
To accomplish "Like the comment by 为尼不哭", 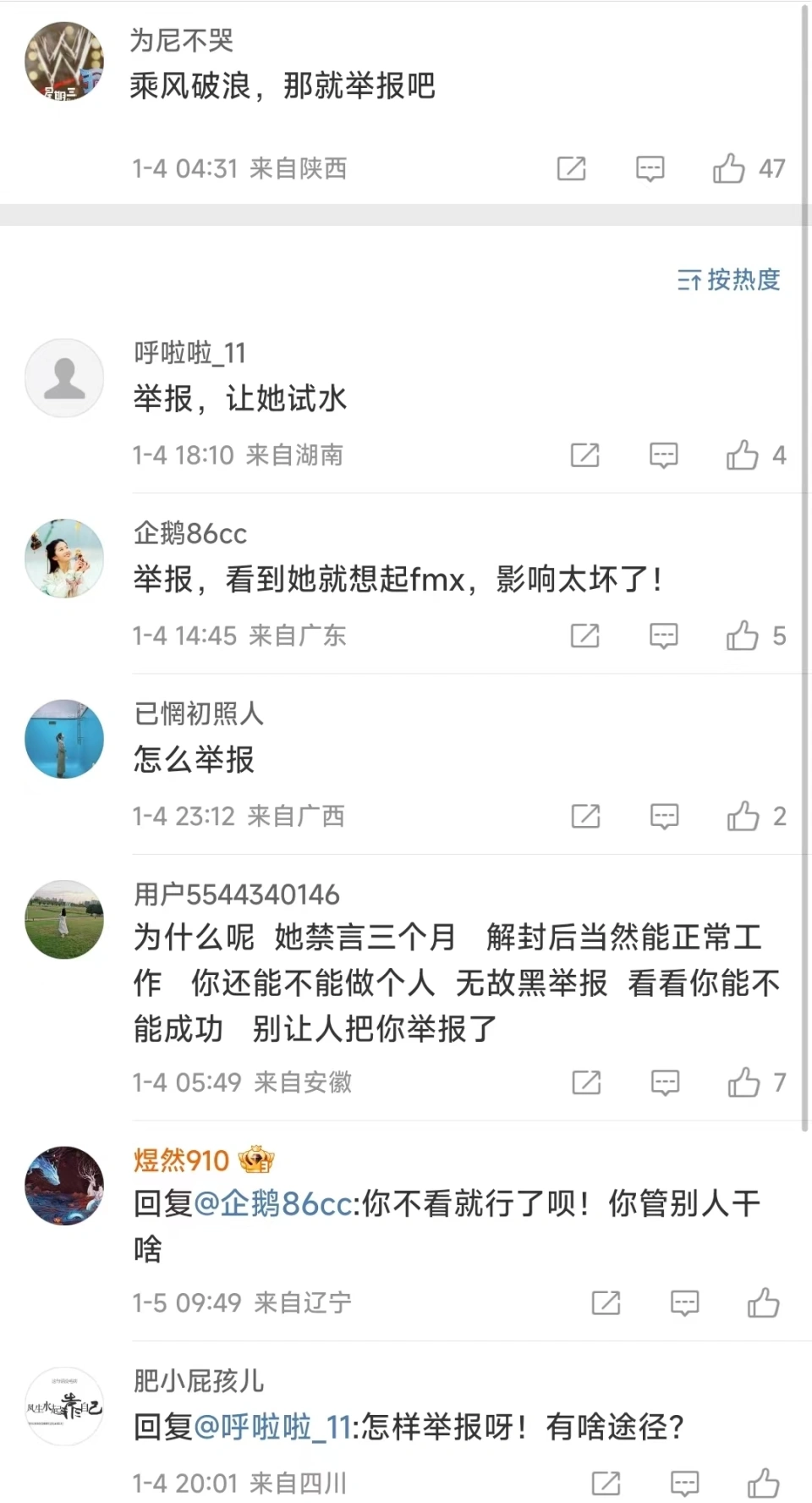I will (728, 168).
